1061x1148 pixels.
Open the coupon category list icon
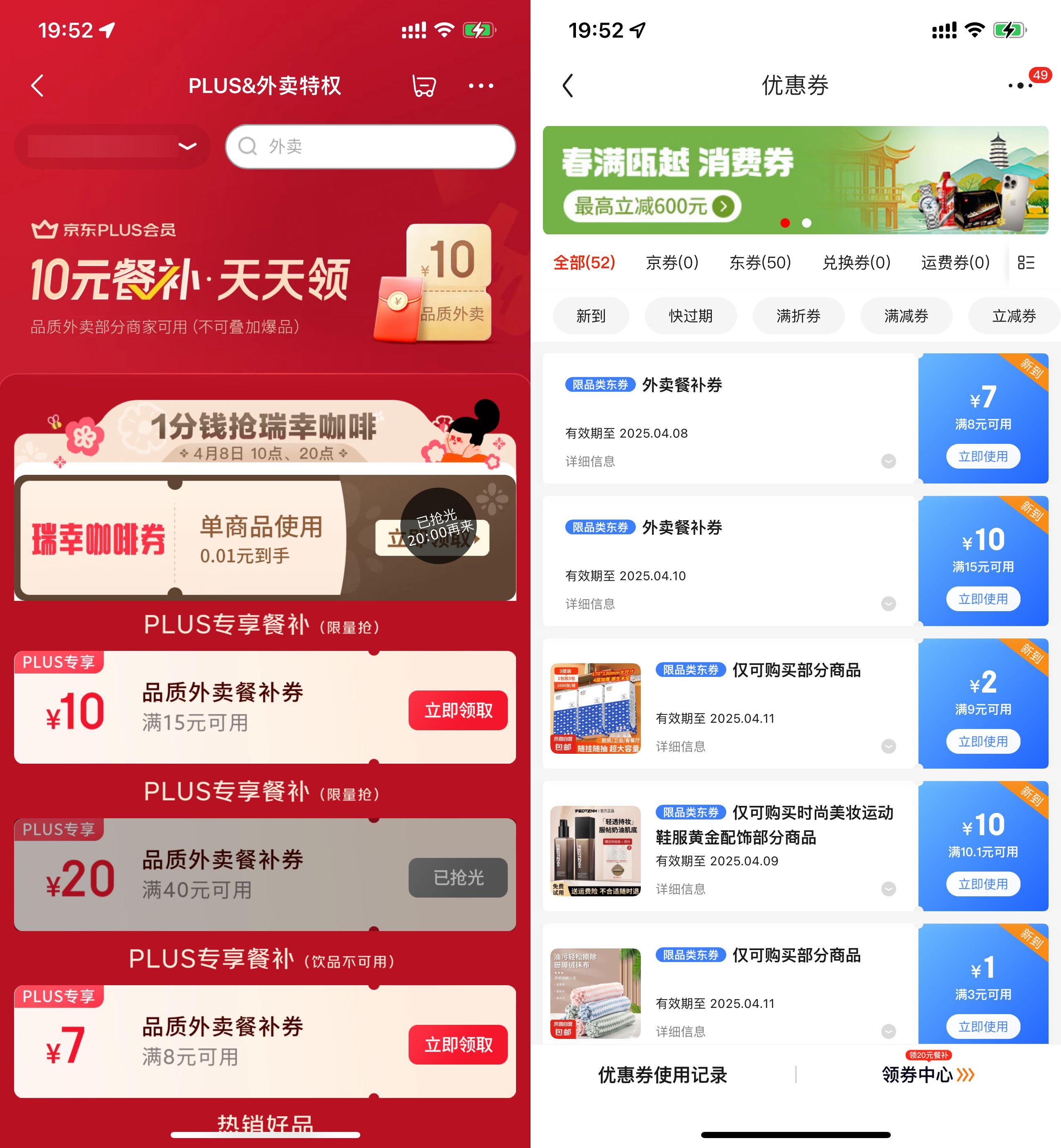coord(1026,262)
